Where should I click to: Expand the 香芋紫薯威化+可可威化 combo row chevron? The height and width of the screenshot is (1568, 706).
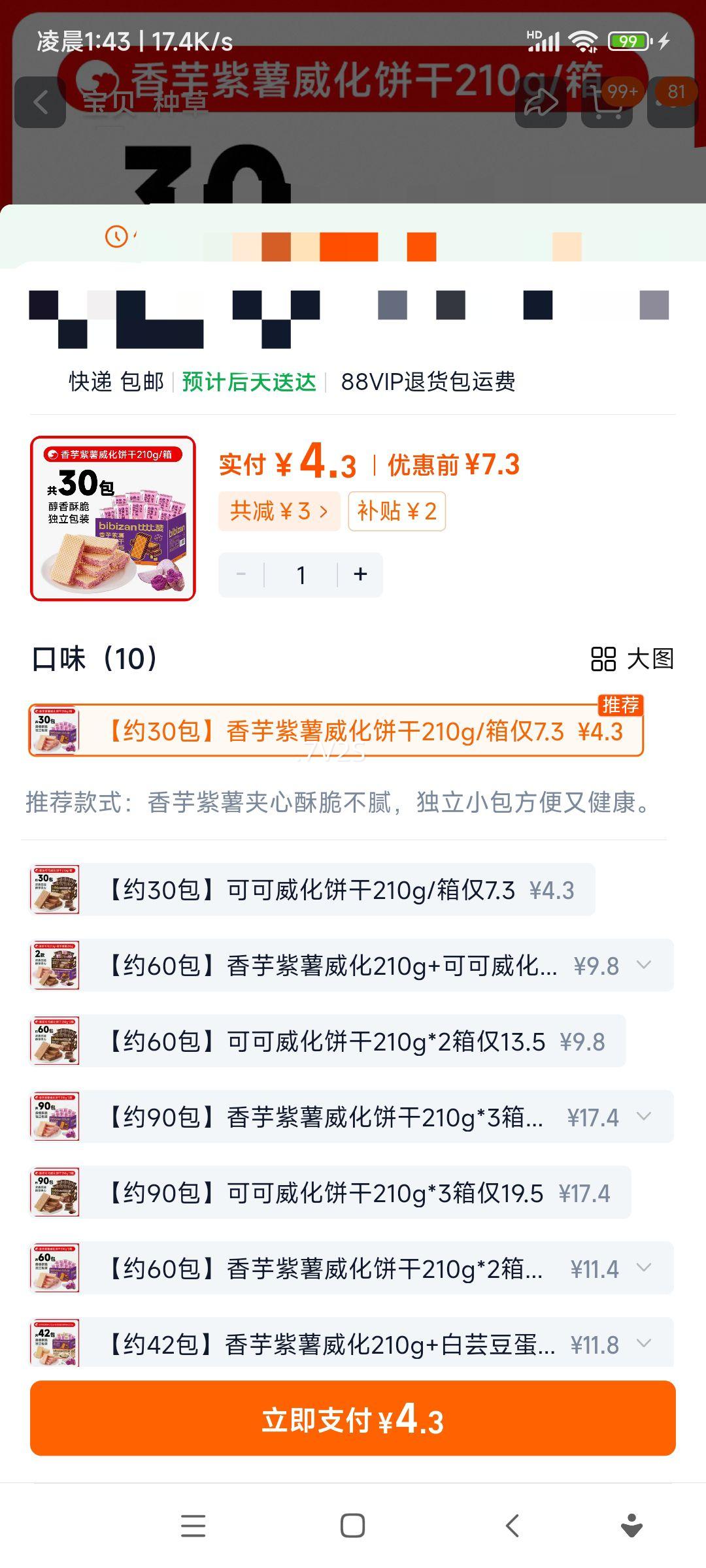pyautogui.click(x=644, y=965)
